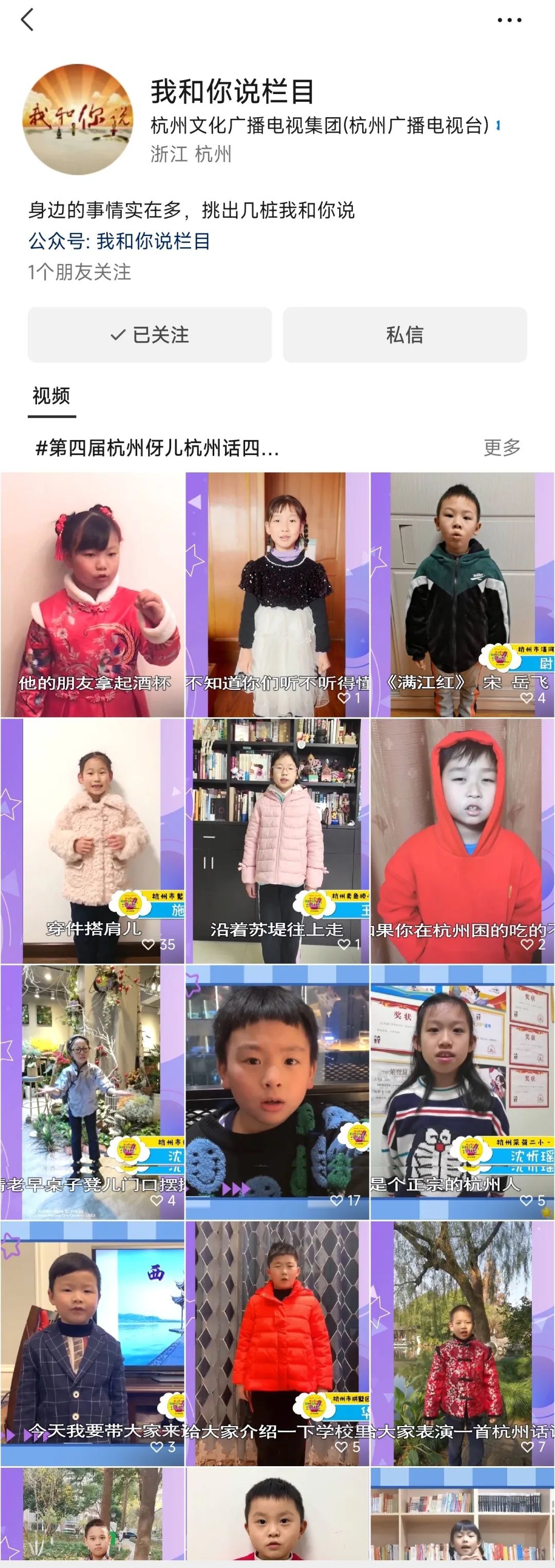The image size is (555, 1568).
Task: Open the profile avatar 我和你说
Action: pyautogui.click(x=78, y=119)
